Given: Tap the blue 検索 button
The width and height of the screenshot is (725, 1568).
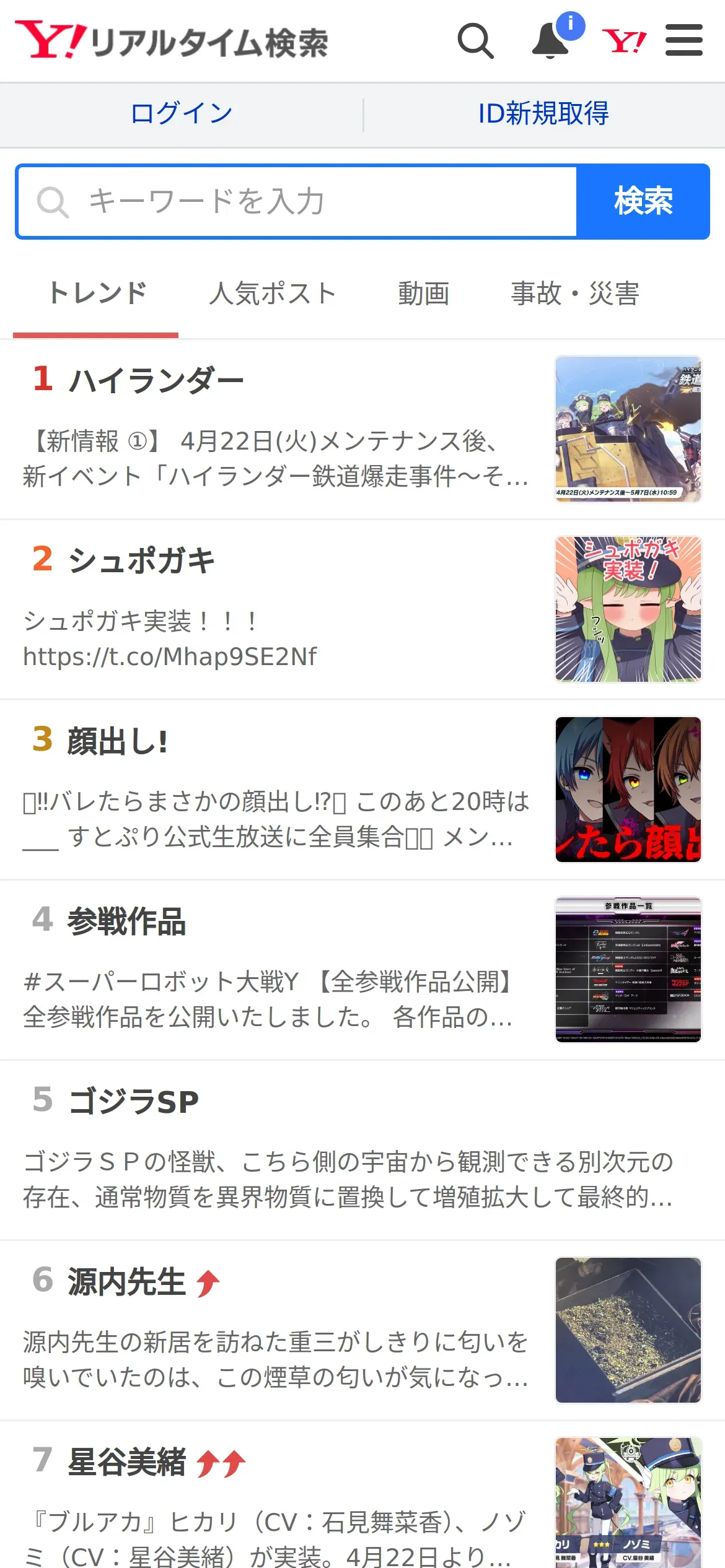Looking at the screenshot, I should pyautogui.click(x=643, y=201).
